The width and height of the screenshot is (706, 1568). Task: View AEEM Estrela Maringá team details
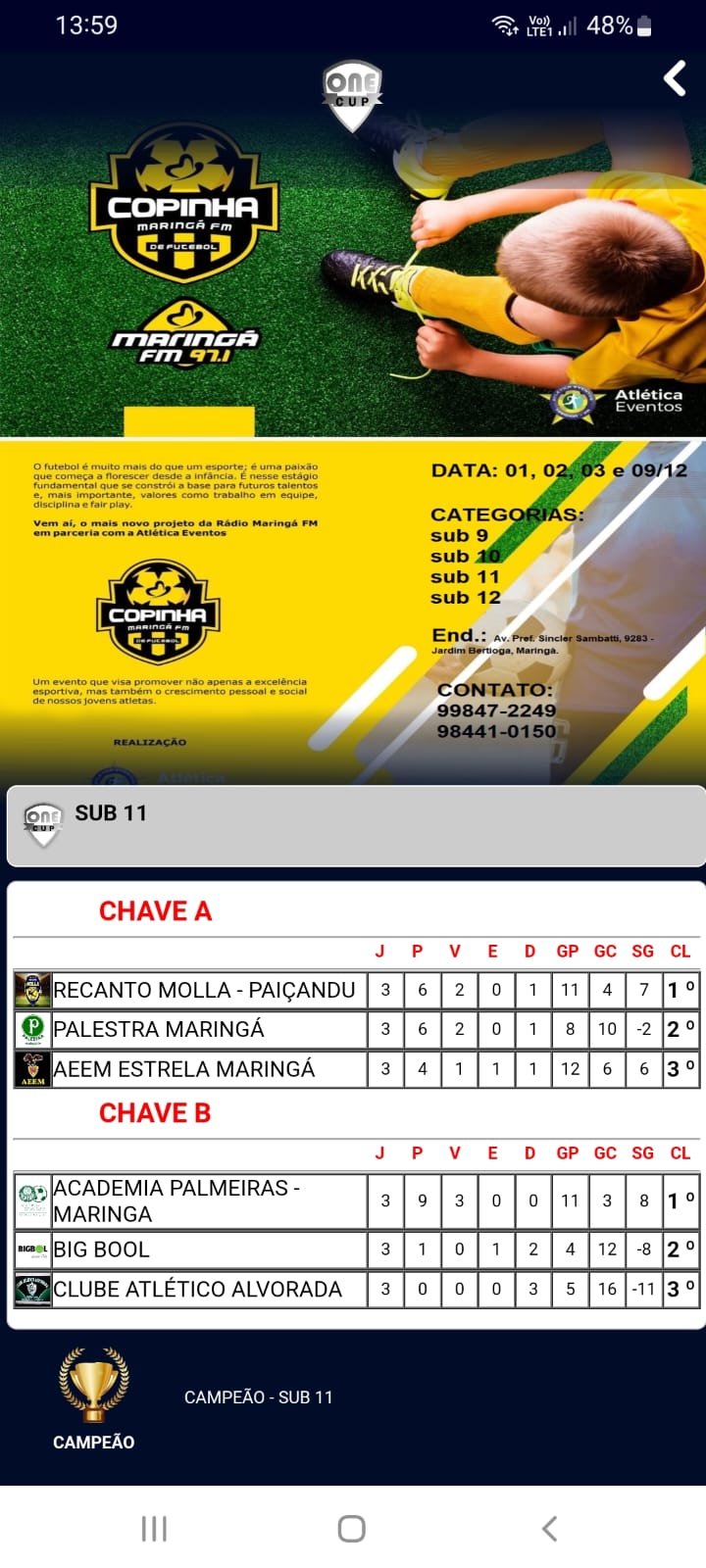tap(356, 1069)
